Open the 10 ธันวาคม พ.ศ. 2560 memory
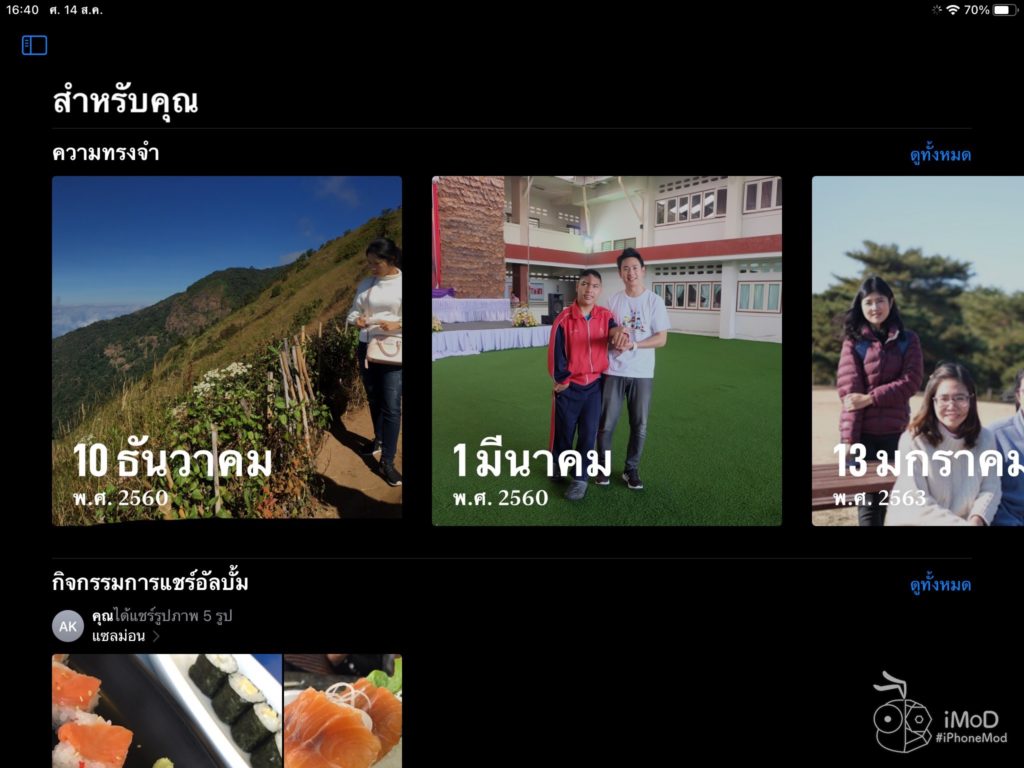1024x768 pixels. (x=227, y=350)
